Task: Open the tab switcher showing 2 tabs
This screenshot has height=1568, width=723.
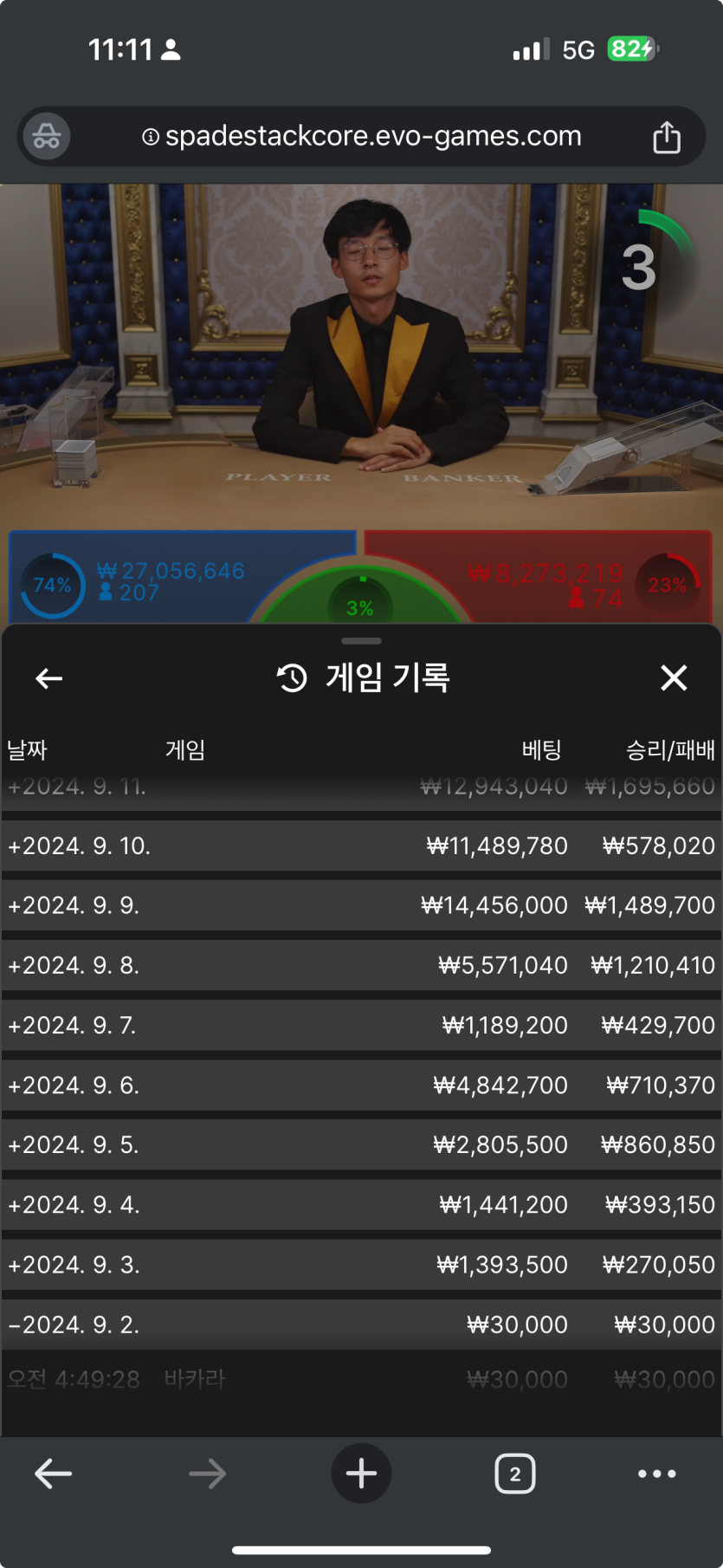Action: pyautogui.click(x=515, y=1474)
